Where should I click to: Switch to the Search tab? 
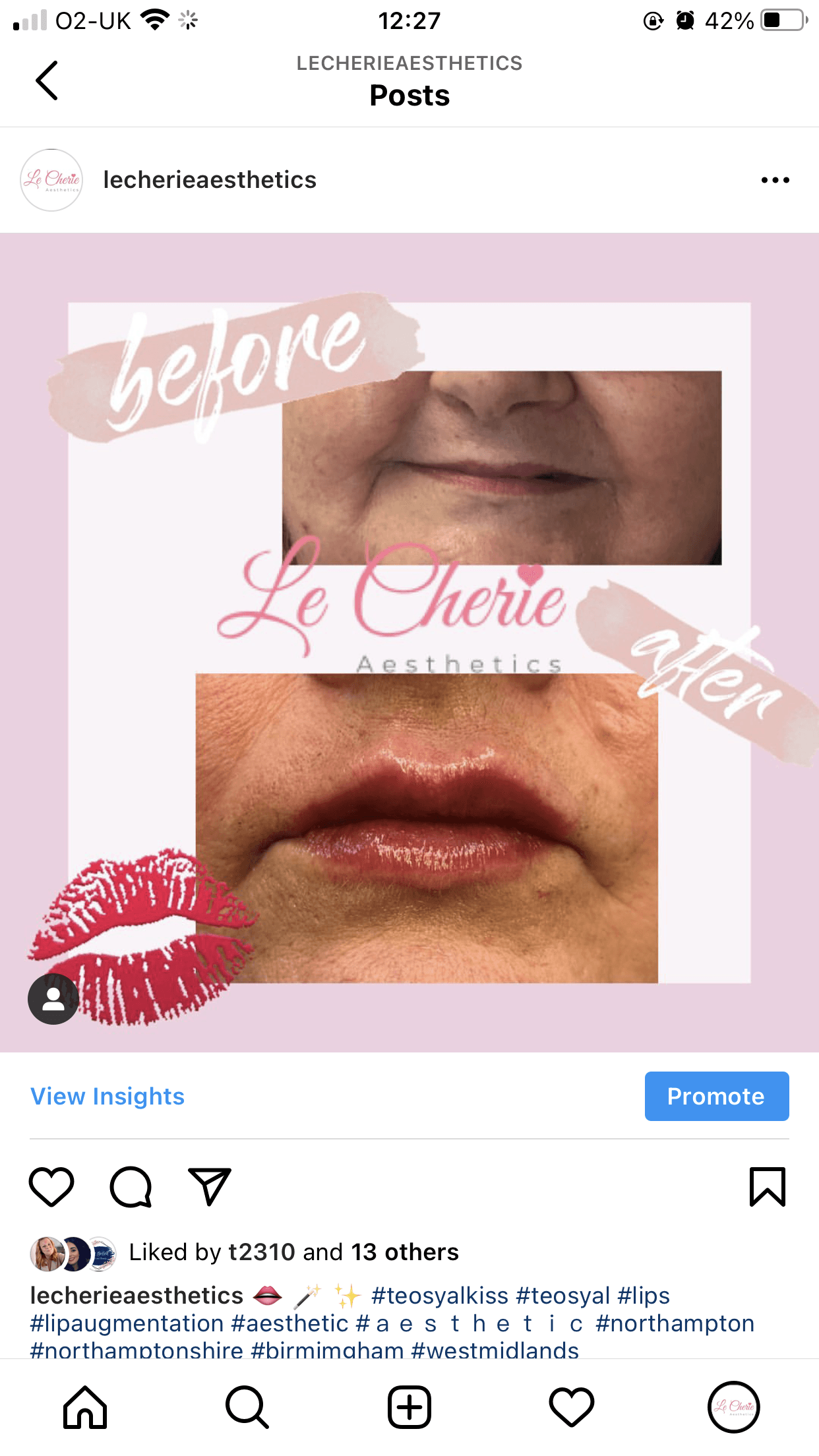click(247, 1407)
